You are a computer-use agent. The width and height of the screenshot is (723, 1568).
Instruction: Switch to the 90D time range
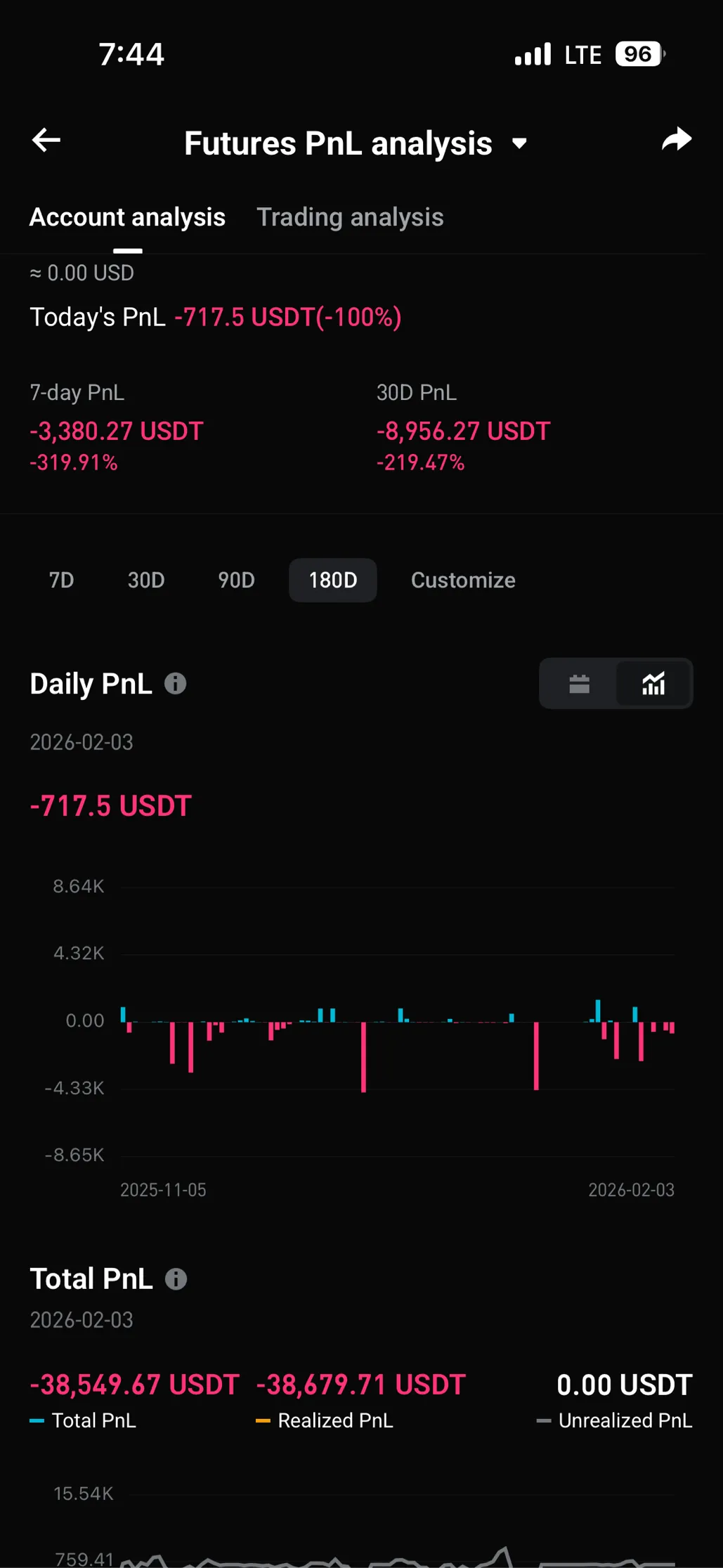pyautogui.click(x=236, y=581)
